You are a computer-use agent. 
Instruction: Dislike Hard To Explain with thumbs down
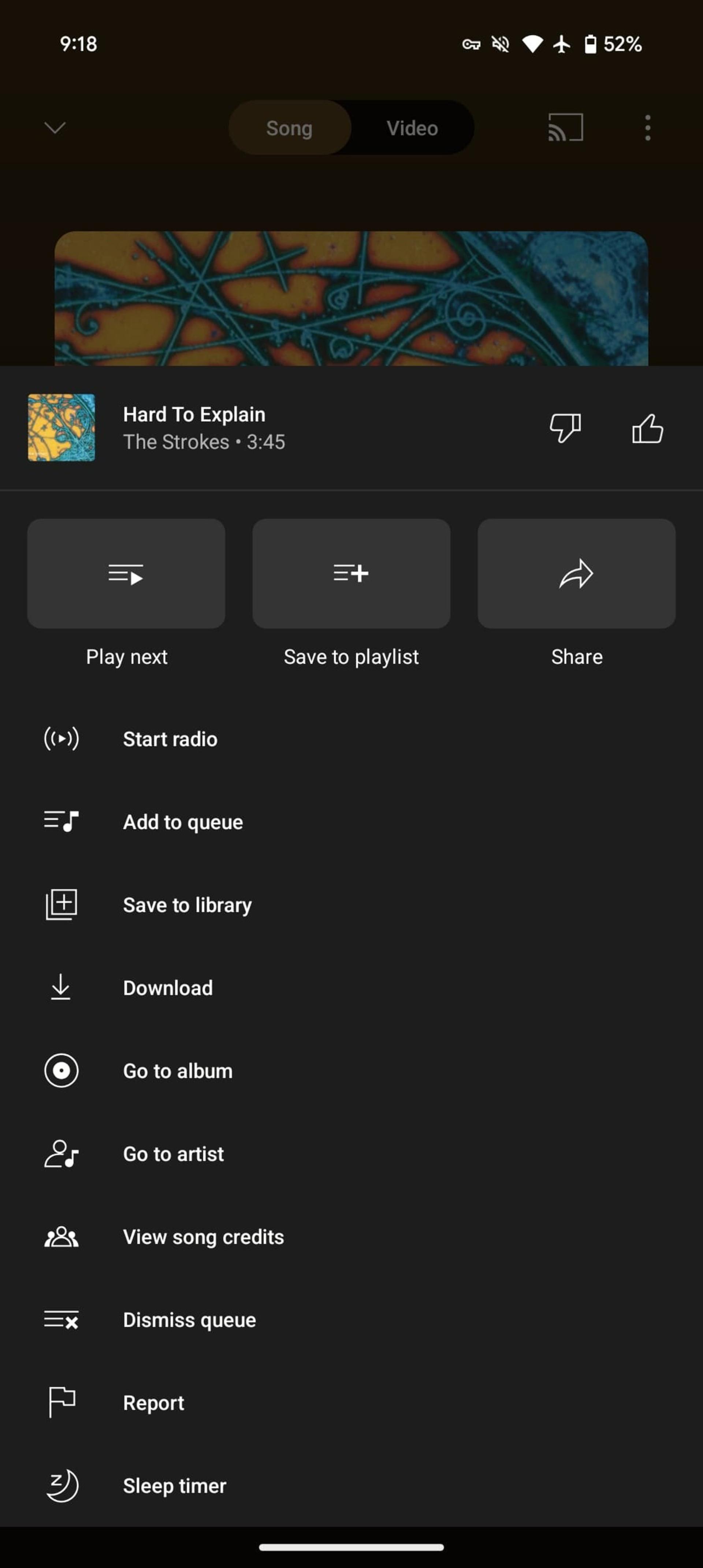tap(565, 428)
